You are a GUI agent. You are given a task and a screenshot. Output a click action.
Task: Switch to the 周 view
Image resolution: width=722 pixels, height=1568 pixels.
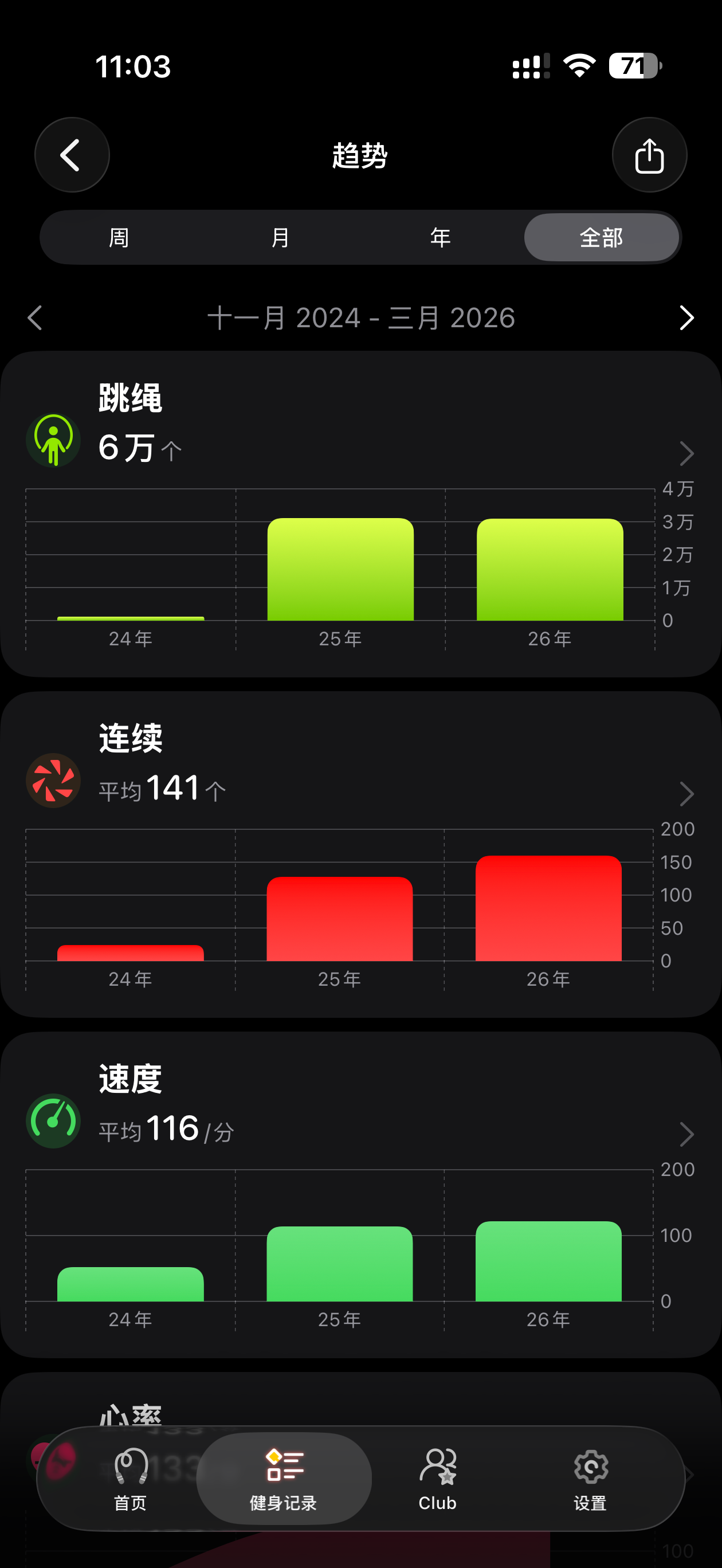point(119,237)
